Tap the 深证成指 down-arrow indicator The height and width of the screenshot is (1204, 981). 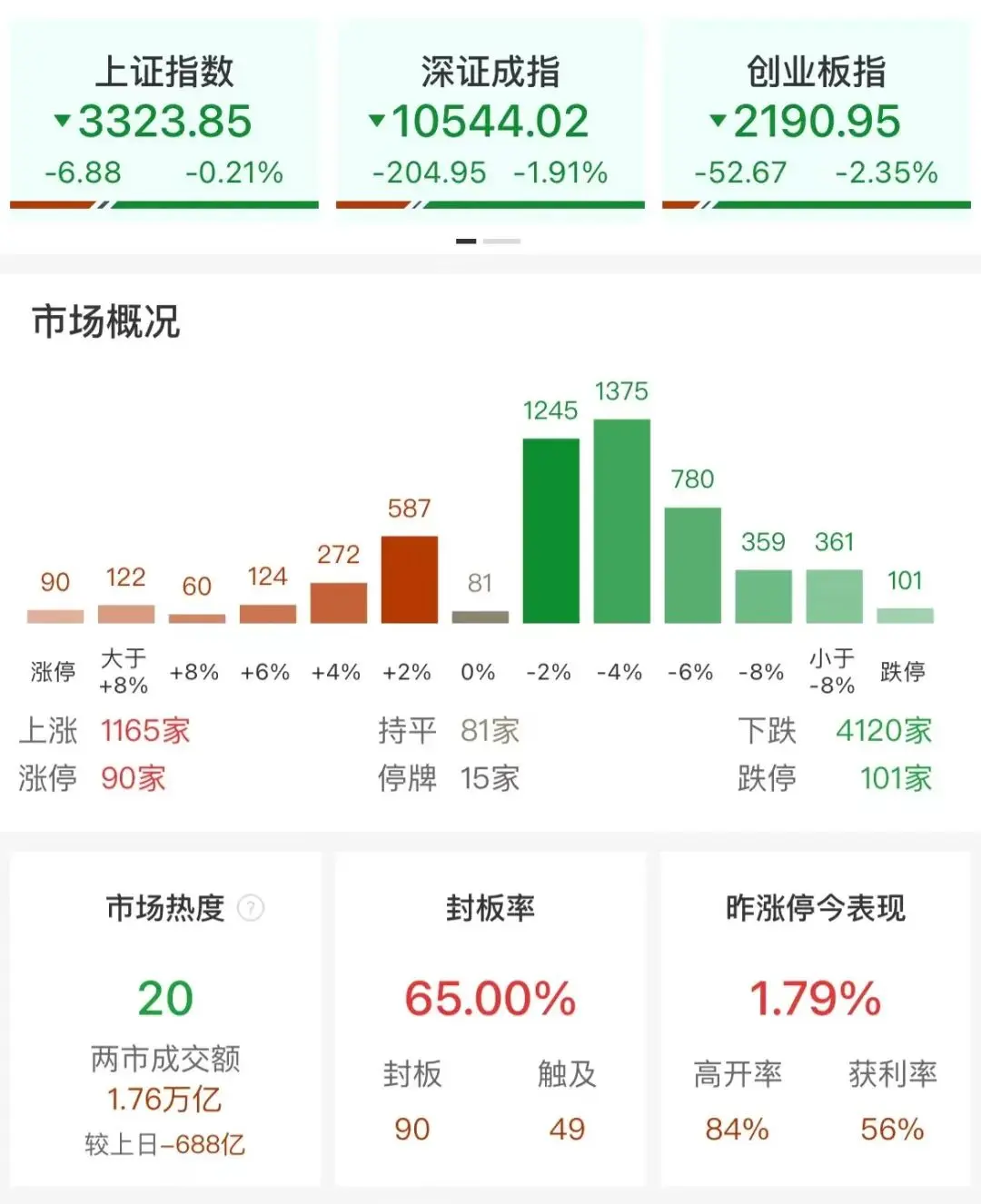click(x=377, y=123)
